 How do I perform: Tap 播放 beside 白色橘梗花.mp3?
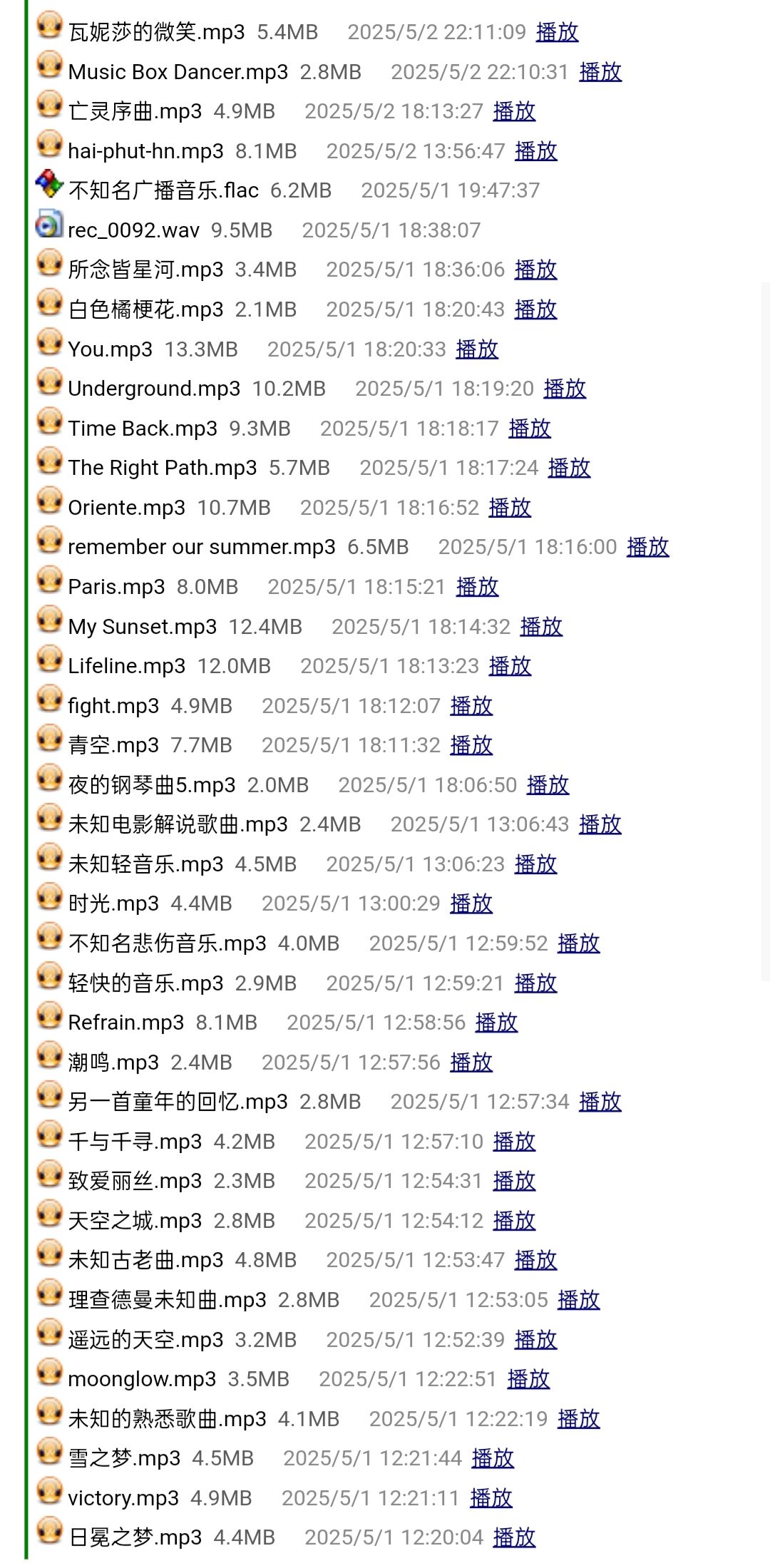point(535,309)
